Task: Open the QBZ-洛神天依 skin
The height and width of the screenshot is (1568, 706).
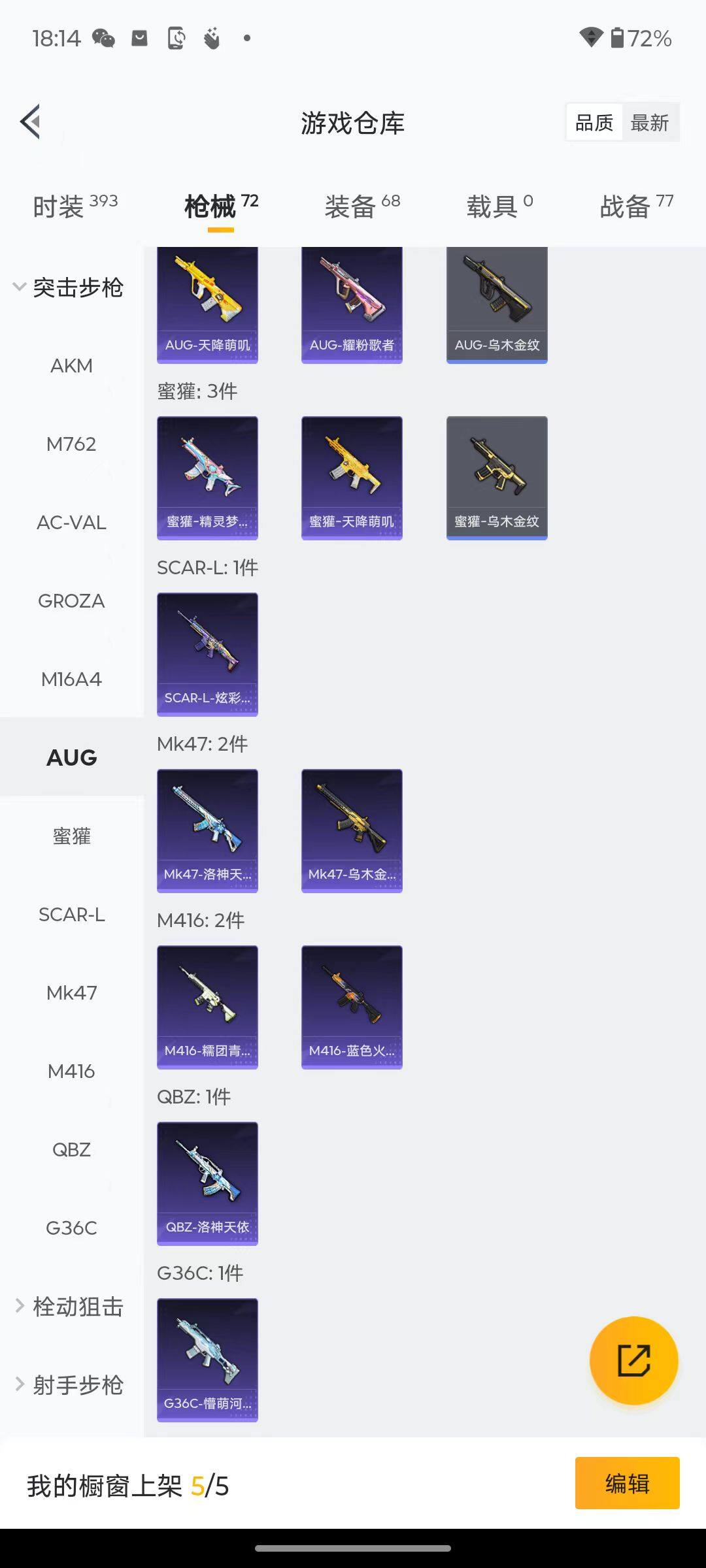Action: (207, 1183)
